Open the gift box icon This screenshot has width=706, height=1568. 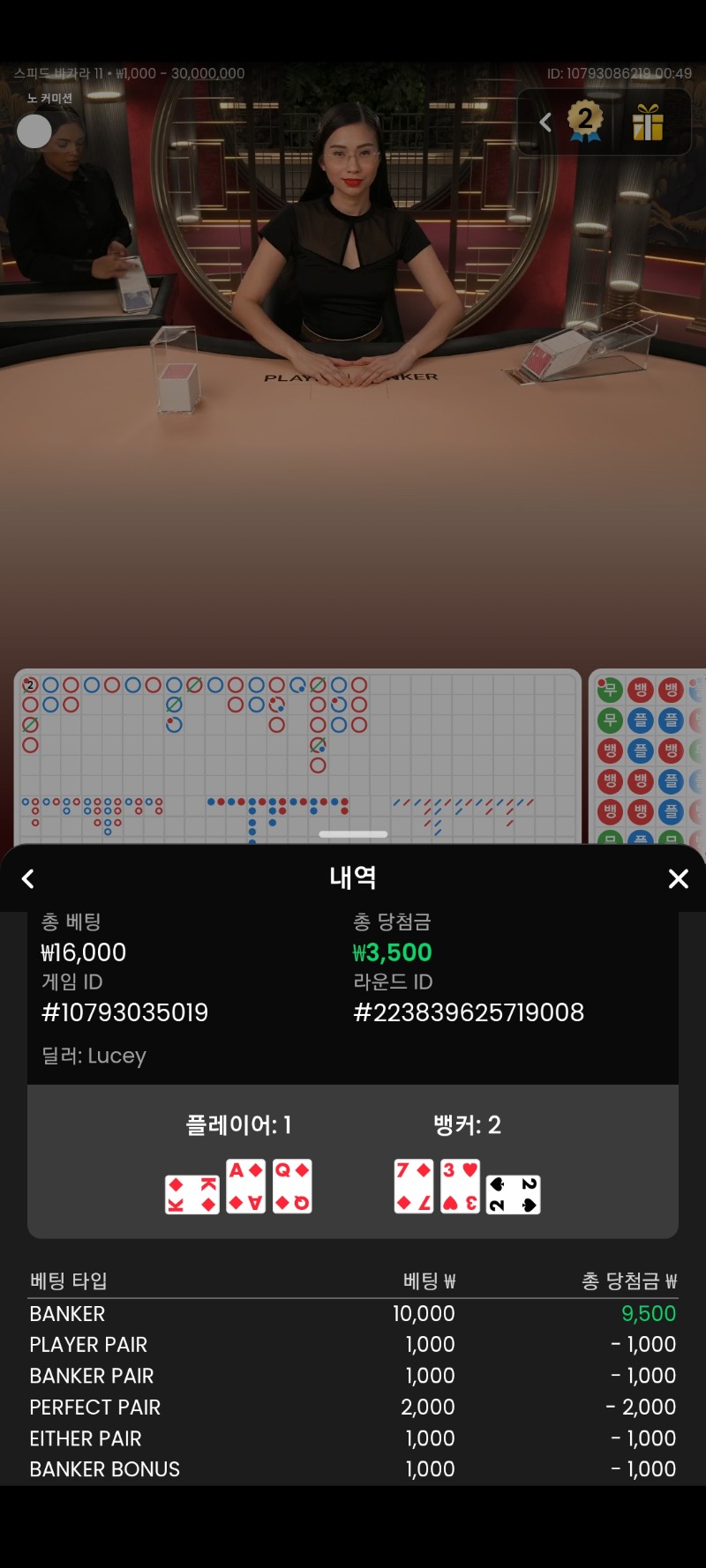coord(648,123)
